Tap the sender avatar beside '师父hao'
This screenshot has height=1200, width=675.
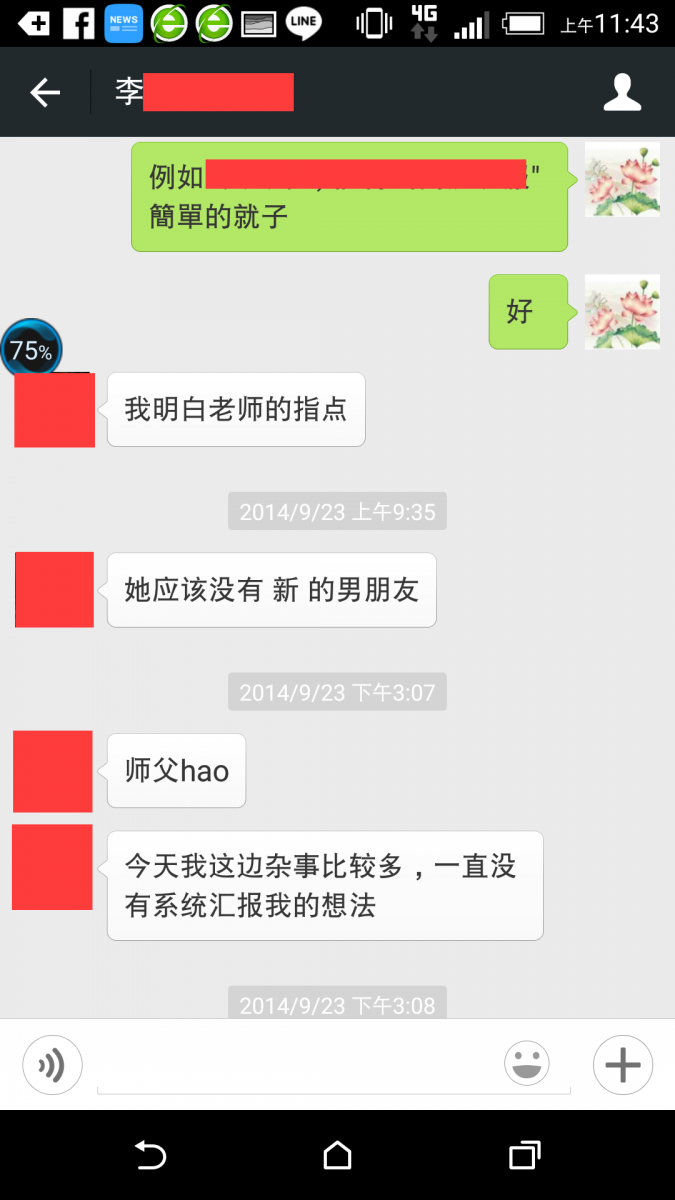pyautogui.click(x=53, y=771)
